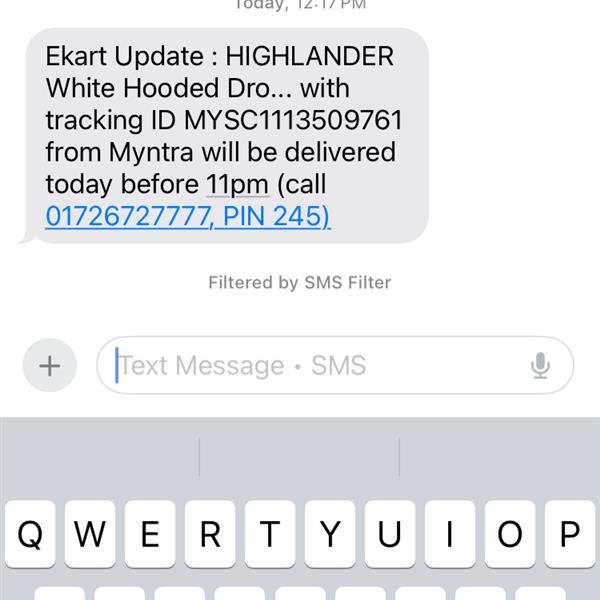Hit the P key on the keyboard
The height and width of the screenshot is (600, 600).
(x=570, y=535)
